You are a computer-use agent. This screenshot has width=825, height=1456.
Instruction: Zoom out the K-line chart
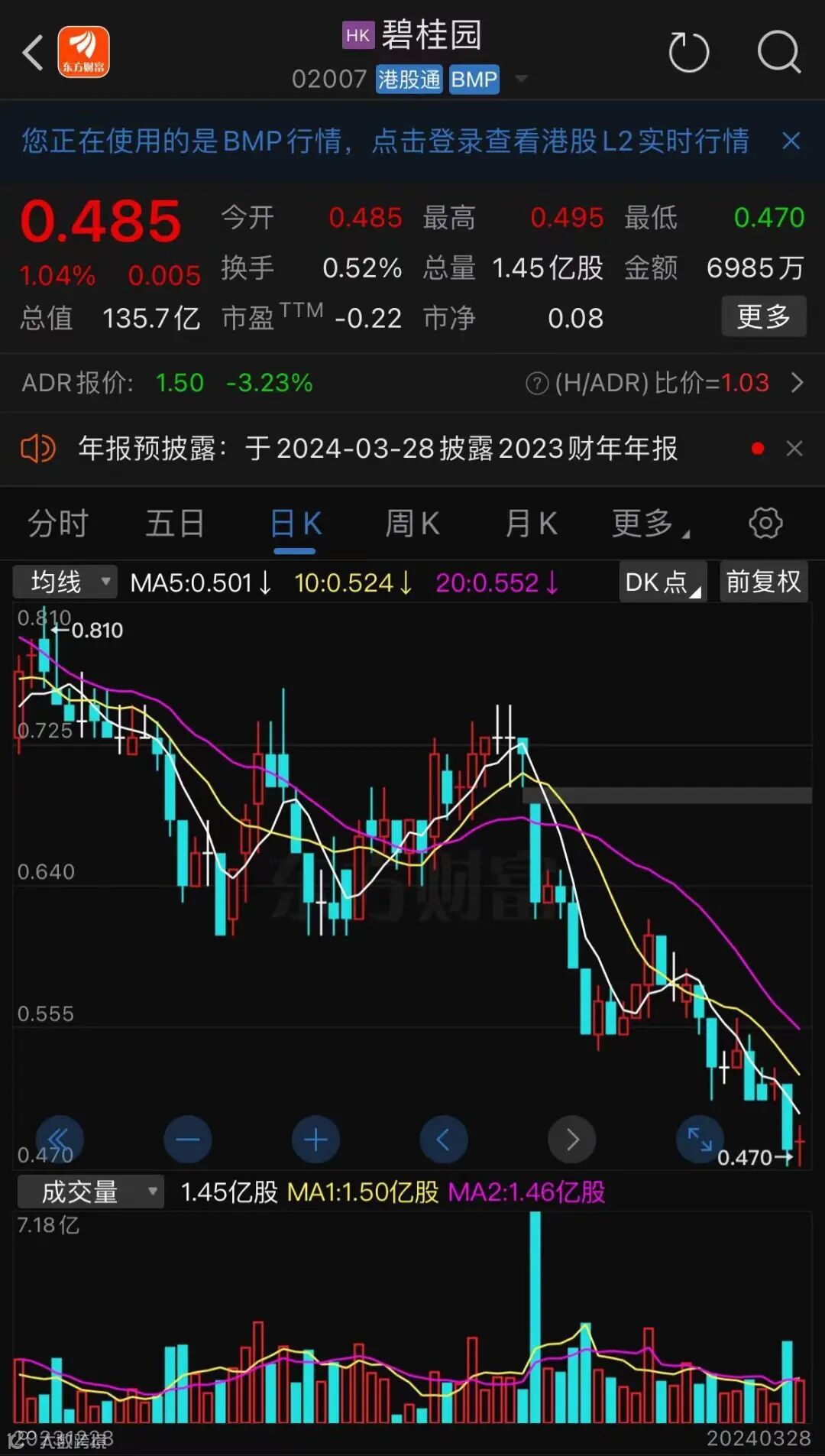(187, 1140)
